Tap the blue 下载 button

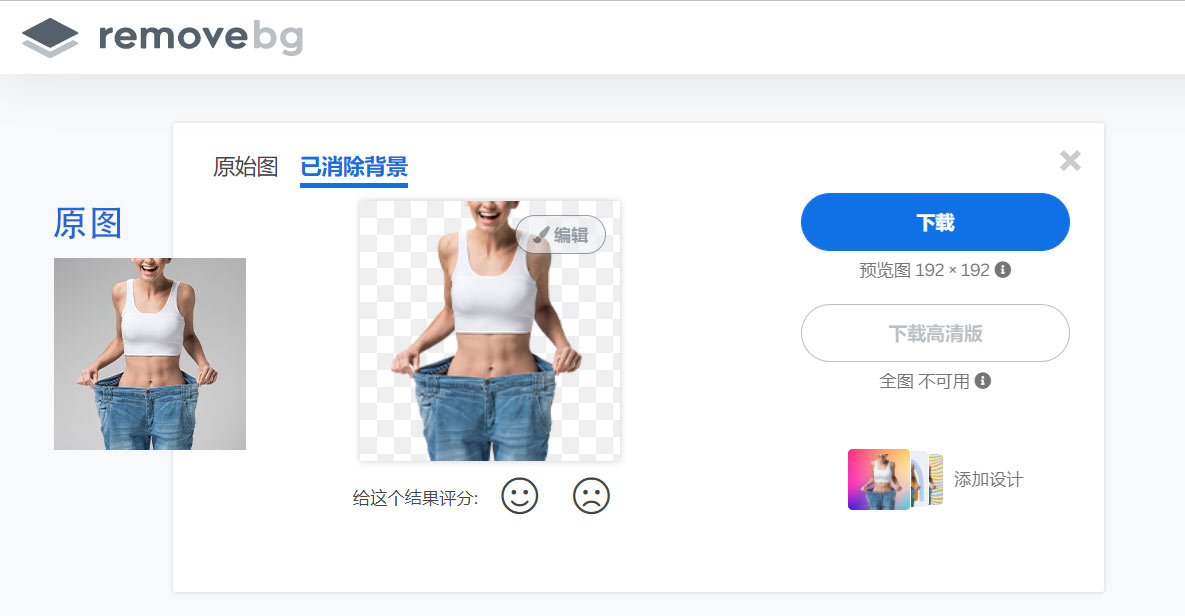pos(935,223)
